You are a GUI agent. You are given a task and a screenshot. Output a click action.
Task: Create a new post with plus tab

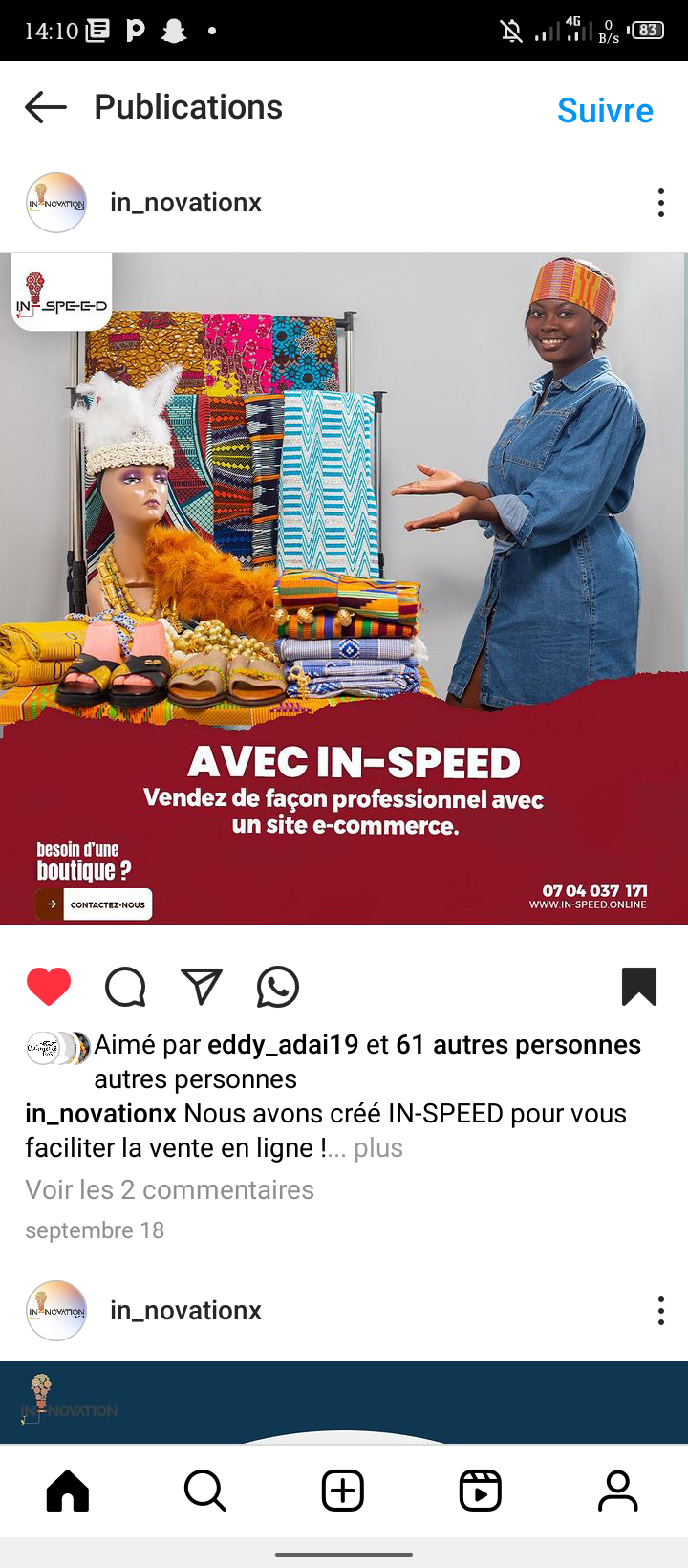[x=343, y=1491]
